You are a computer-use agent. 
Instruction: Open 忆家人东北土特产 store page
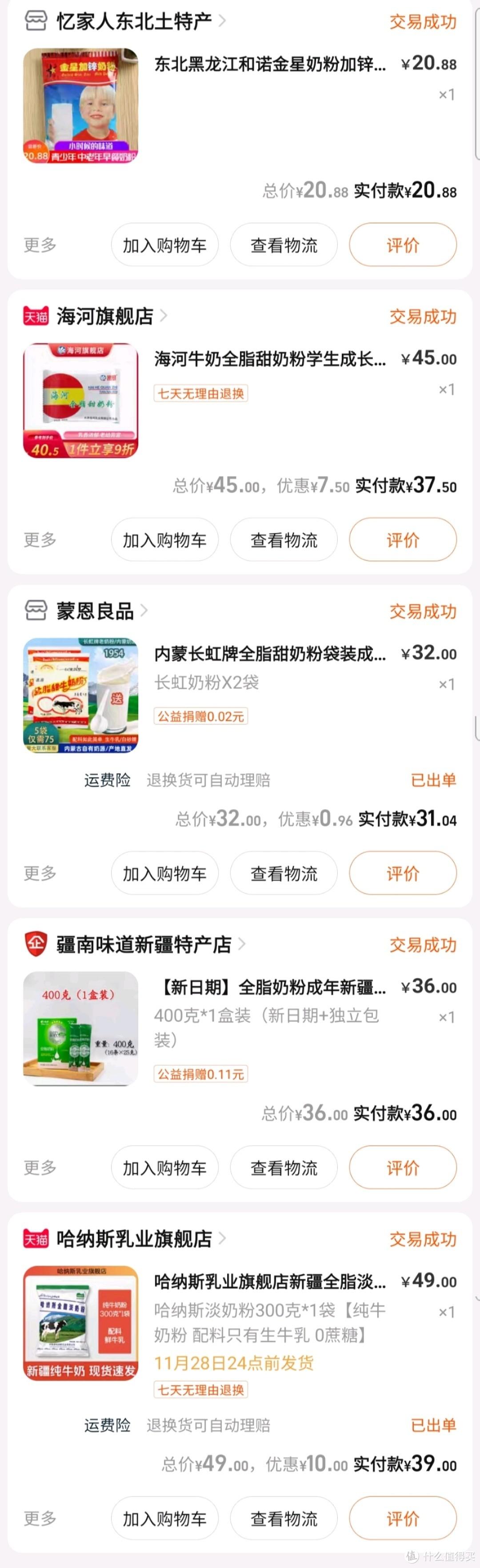point(134,21)
